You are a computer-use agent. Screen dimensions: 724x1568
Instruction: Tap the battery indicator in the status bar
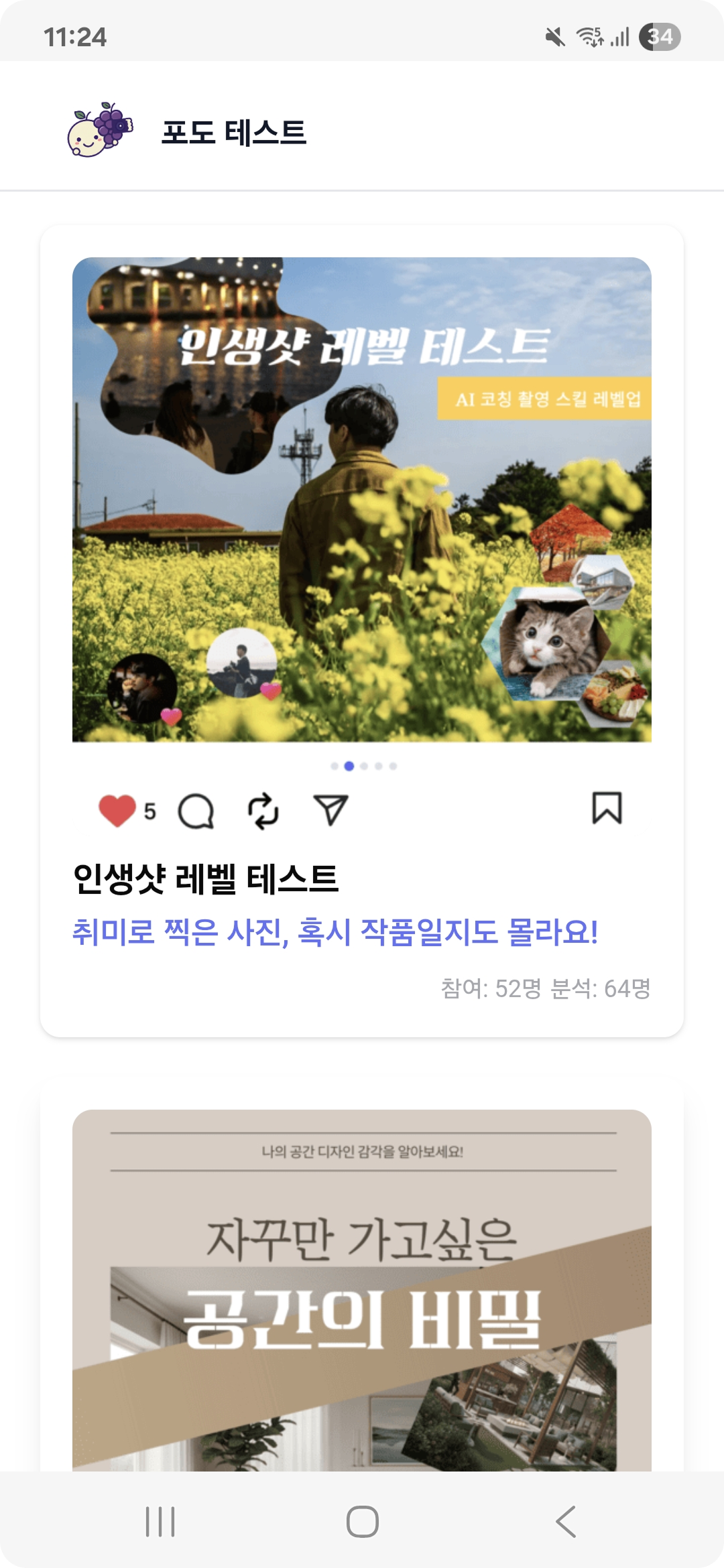click(x=660, y=38)
